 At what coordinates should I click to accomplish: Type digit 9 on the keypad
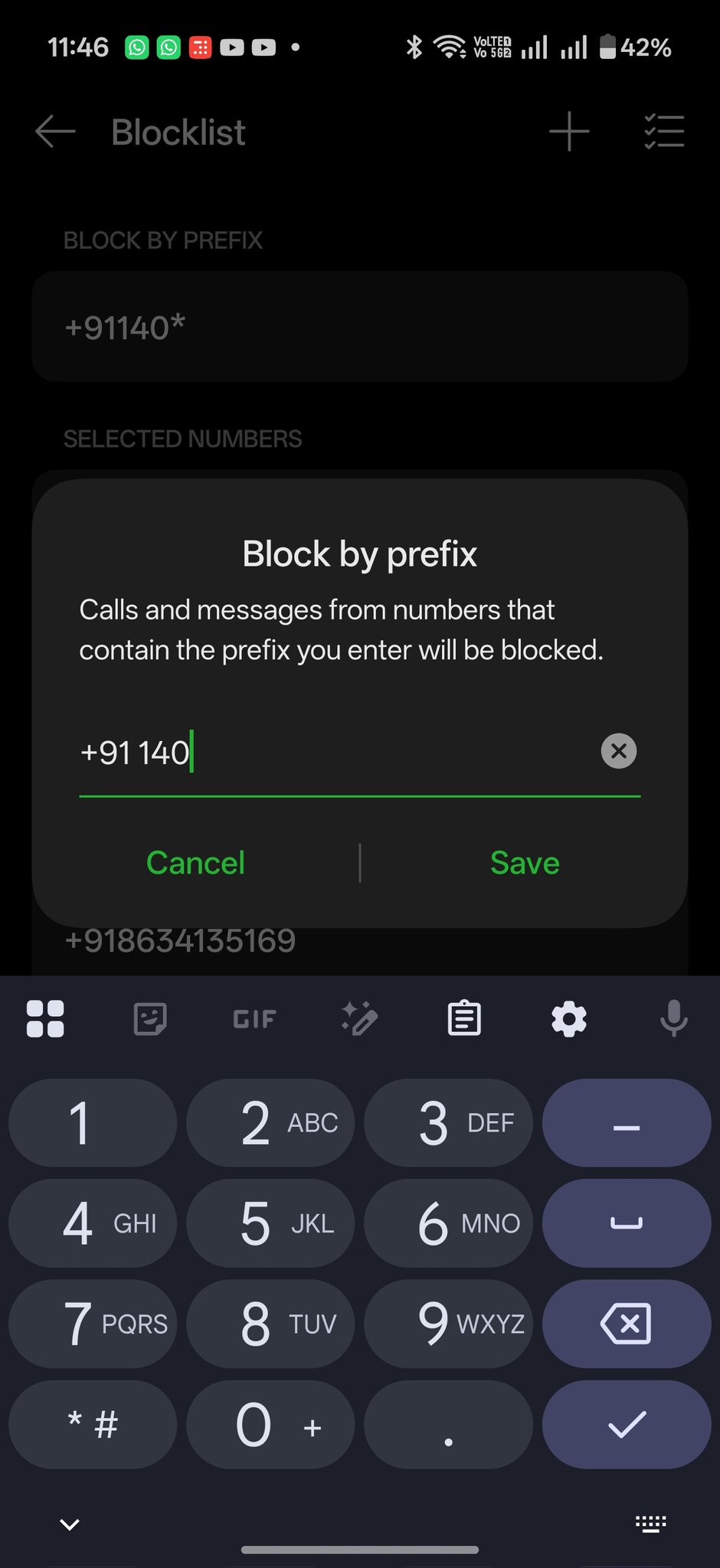(448, 1324)
